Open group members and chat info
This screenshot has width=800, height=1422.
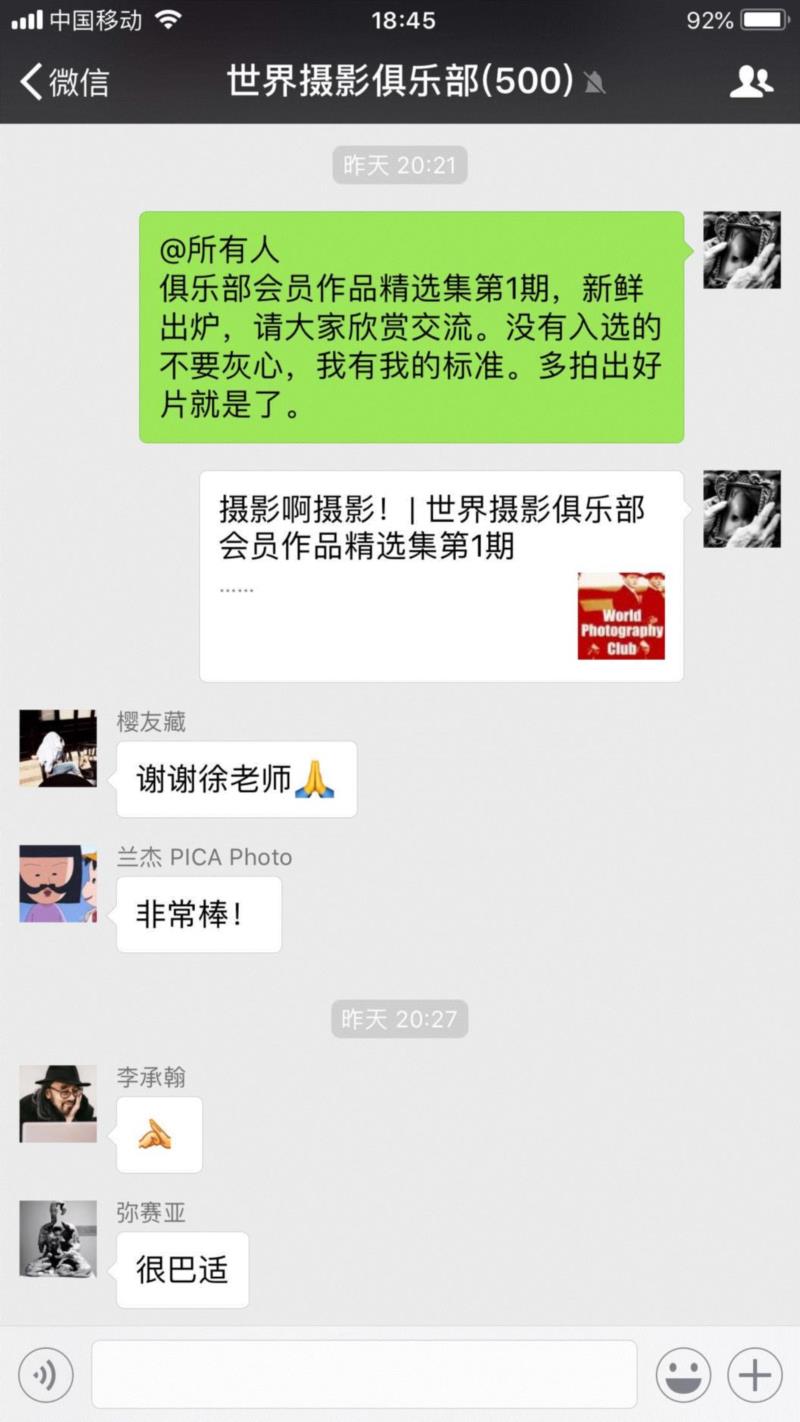click(x=751, y=82)
